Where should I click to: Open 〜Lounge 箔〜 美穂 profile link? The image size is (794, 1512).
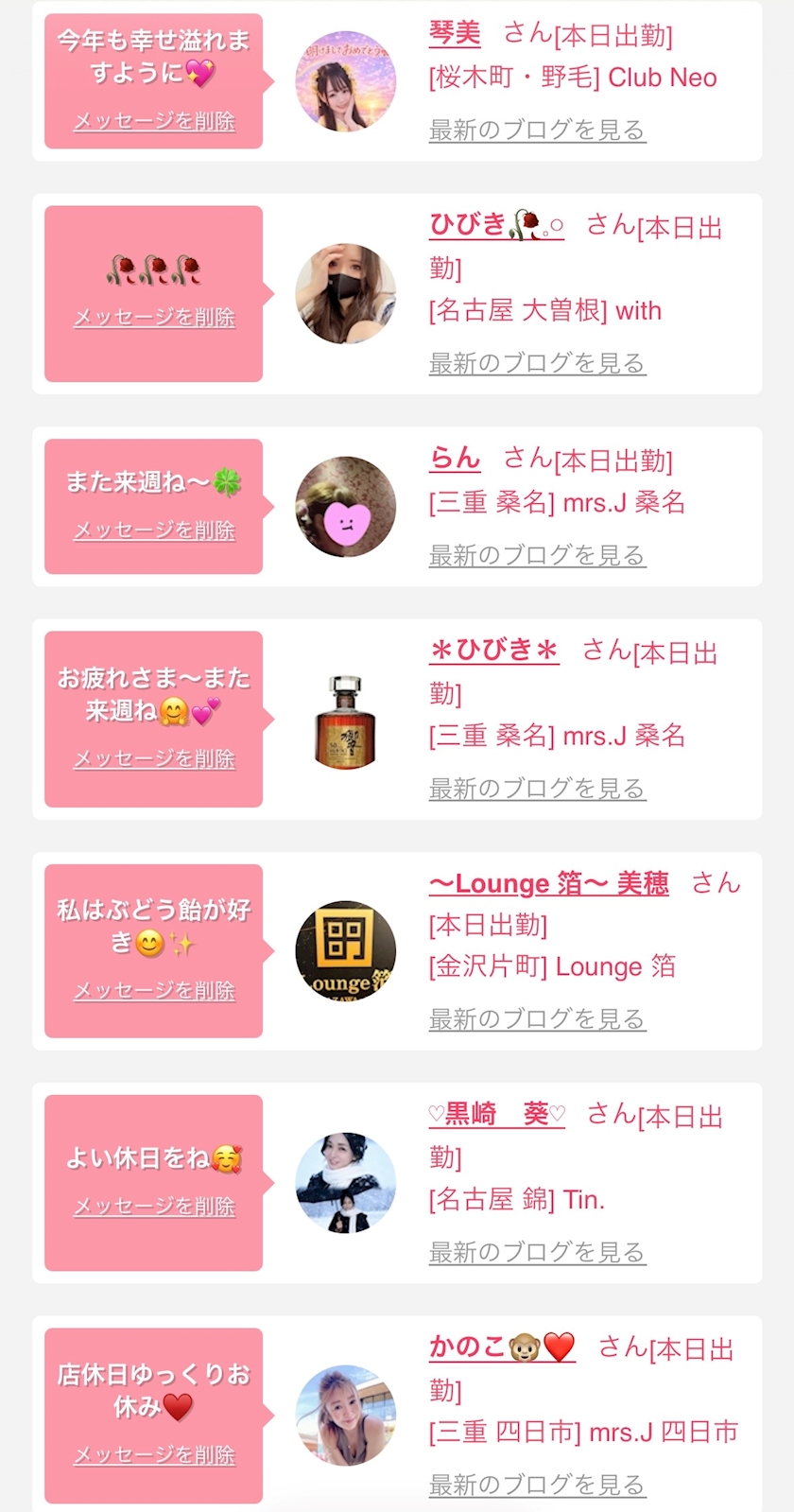click(x=548, y=884)
